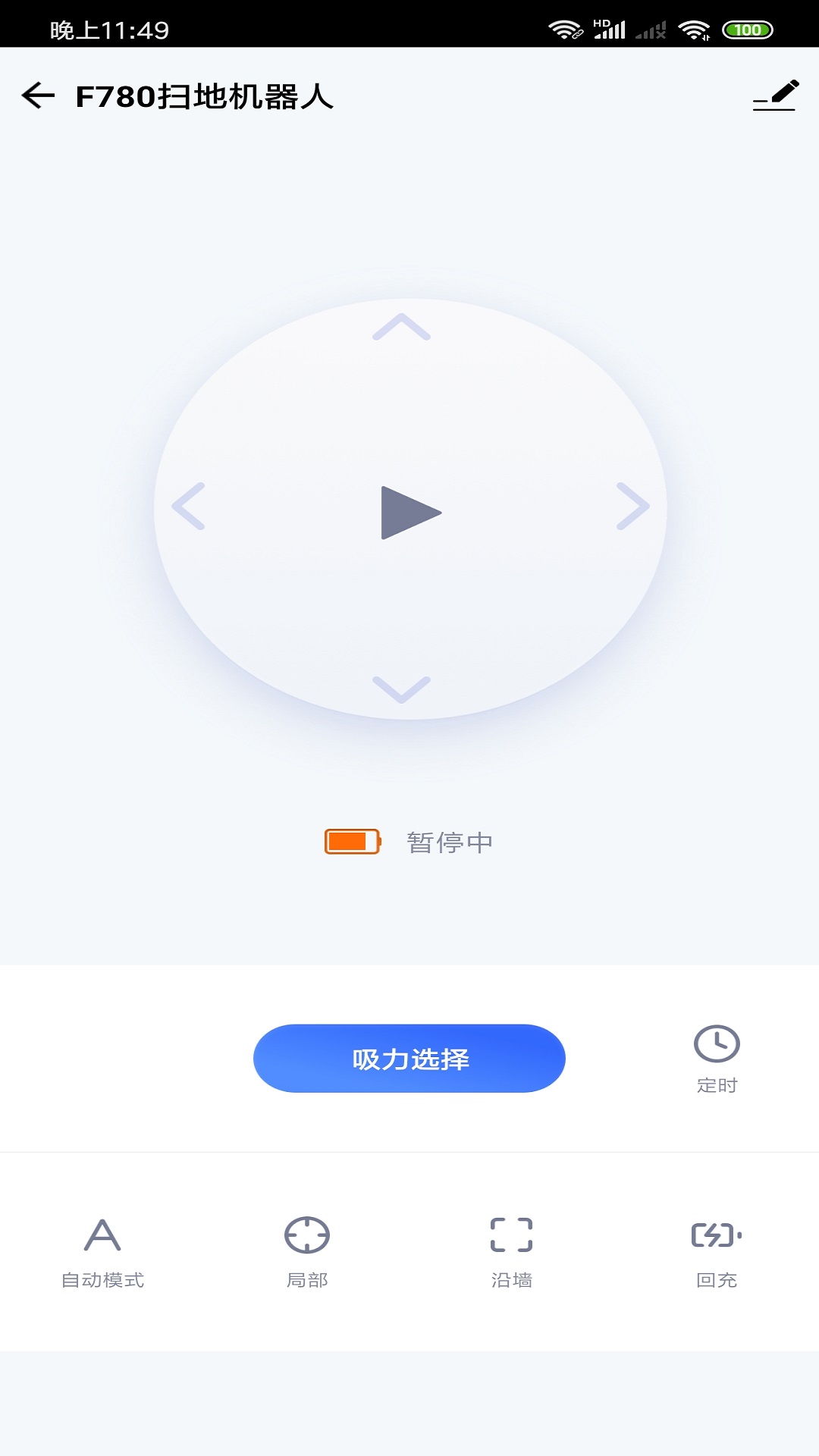Tap the back arrow to leave device page
Screen dimensions: 819x1456
point(37,94)
